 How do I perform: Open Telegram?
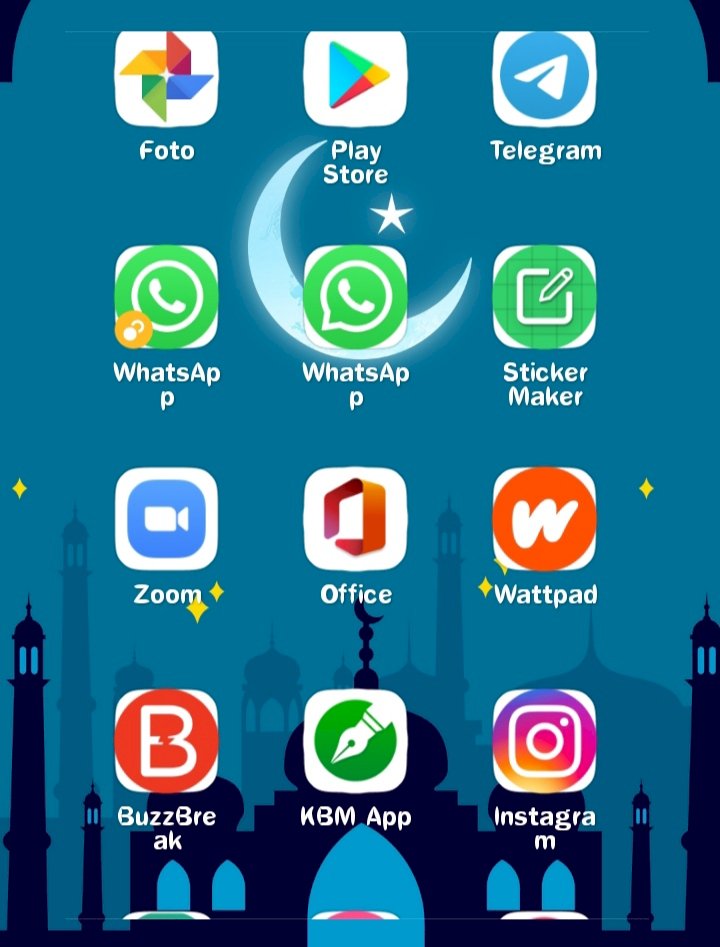pos(544,78)
